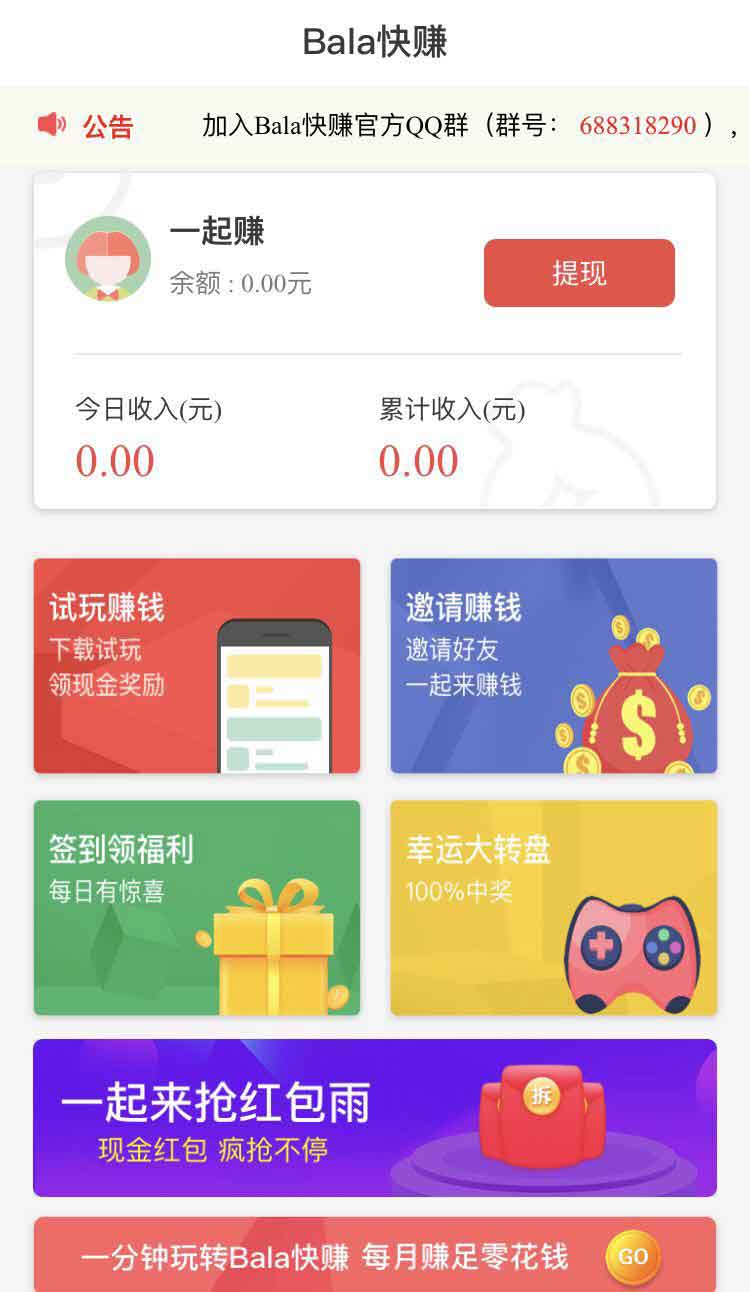Open the 幸运大转盘 lucky wheel card
This screenshot has width=750, height=1292.
(553, 907)
